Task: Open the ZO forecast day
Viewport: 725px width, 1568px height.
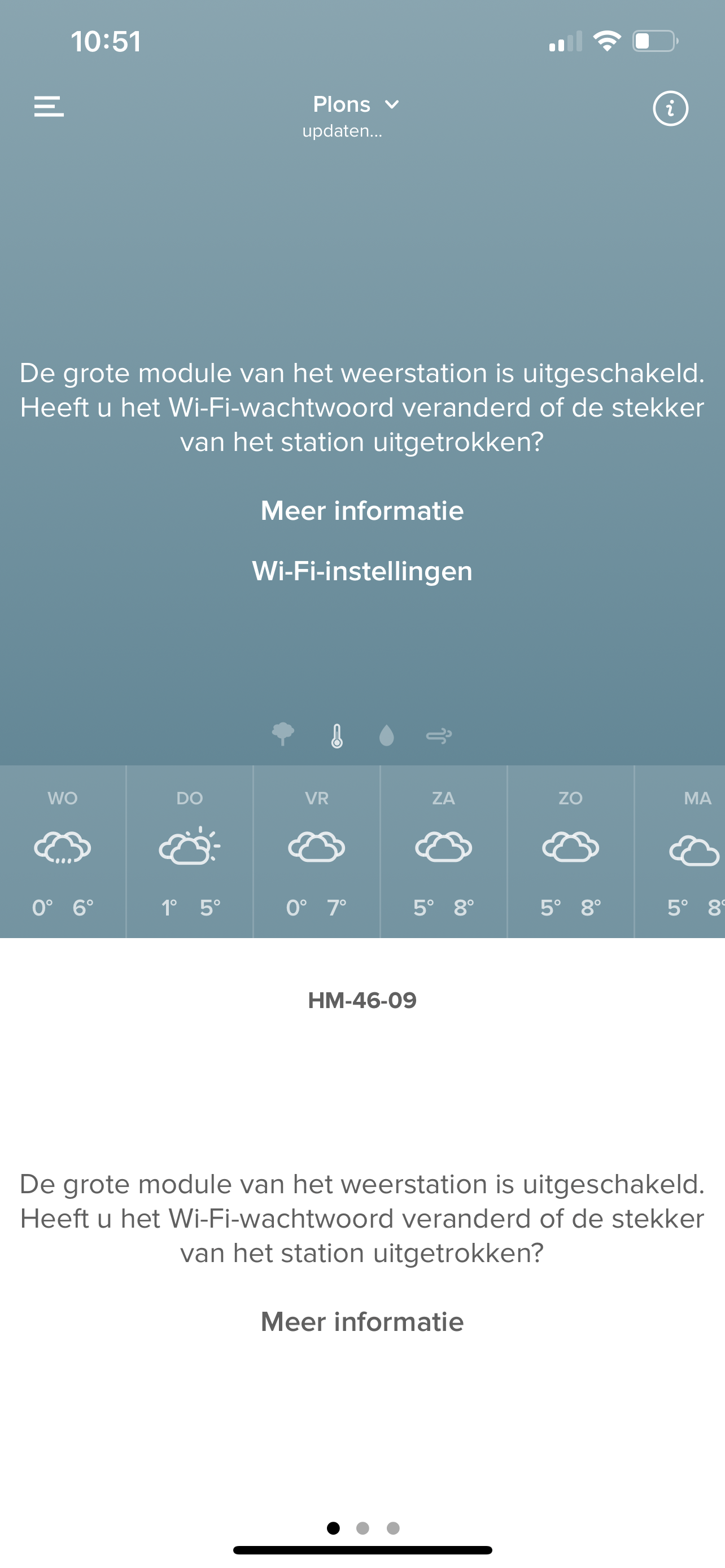Action: point(570,851)
